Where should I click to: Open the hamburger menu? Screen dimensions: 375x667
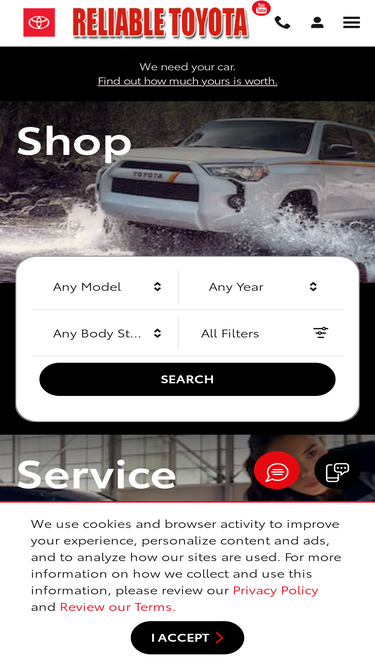(352, 22)
